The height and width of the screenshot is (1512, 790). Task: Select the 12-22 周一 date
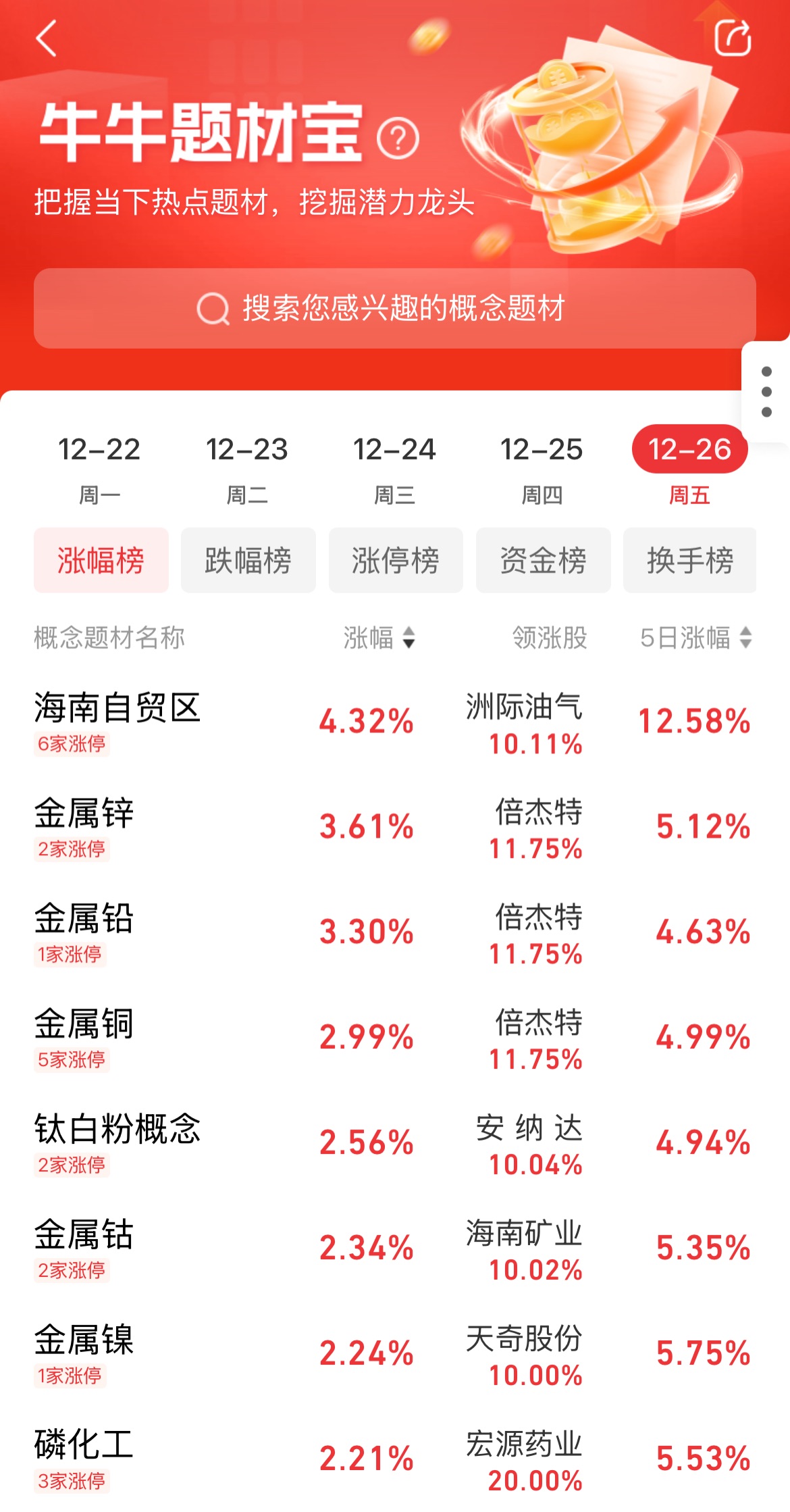coord(99,468)
